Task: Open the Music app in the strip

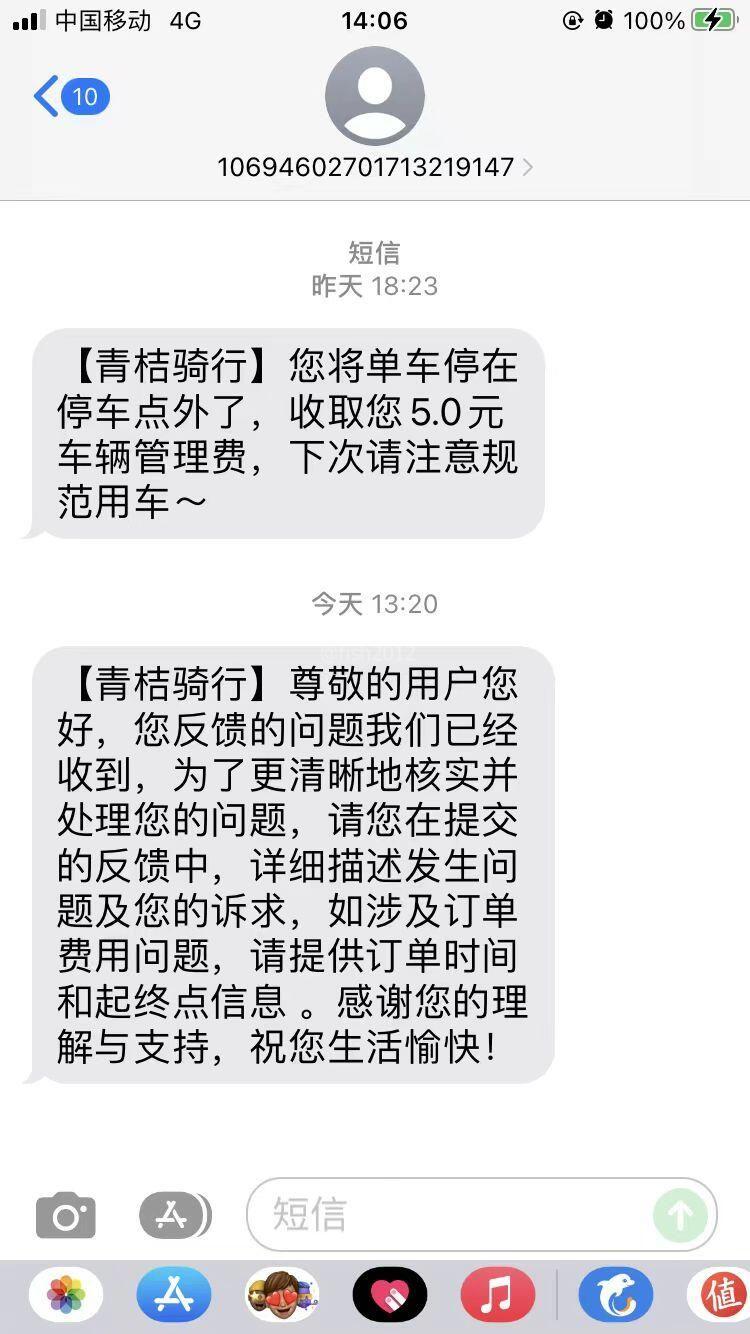Action: (x=497, y=1295)
